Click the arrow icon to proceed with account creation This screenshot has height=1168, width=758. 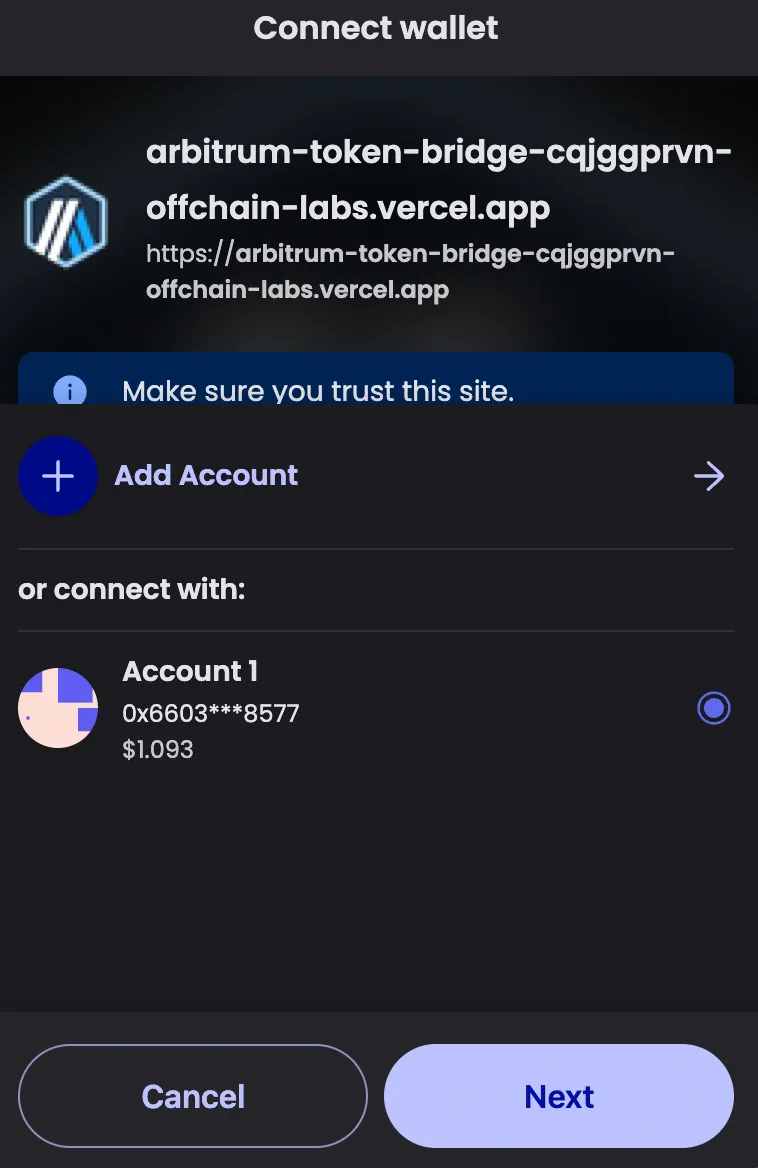pos(709,476)
